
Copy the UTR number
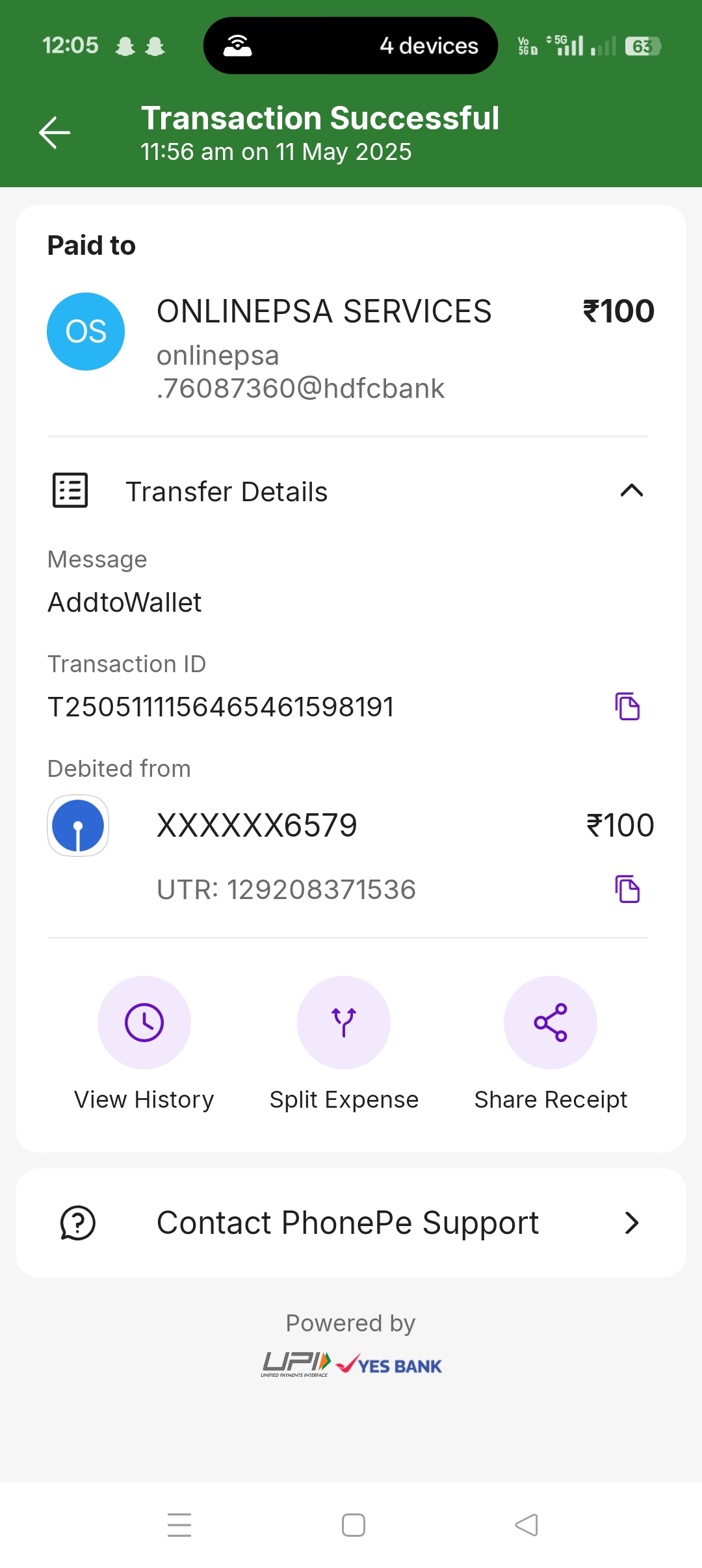627,889
